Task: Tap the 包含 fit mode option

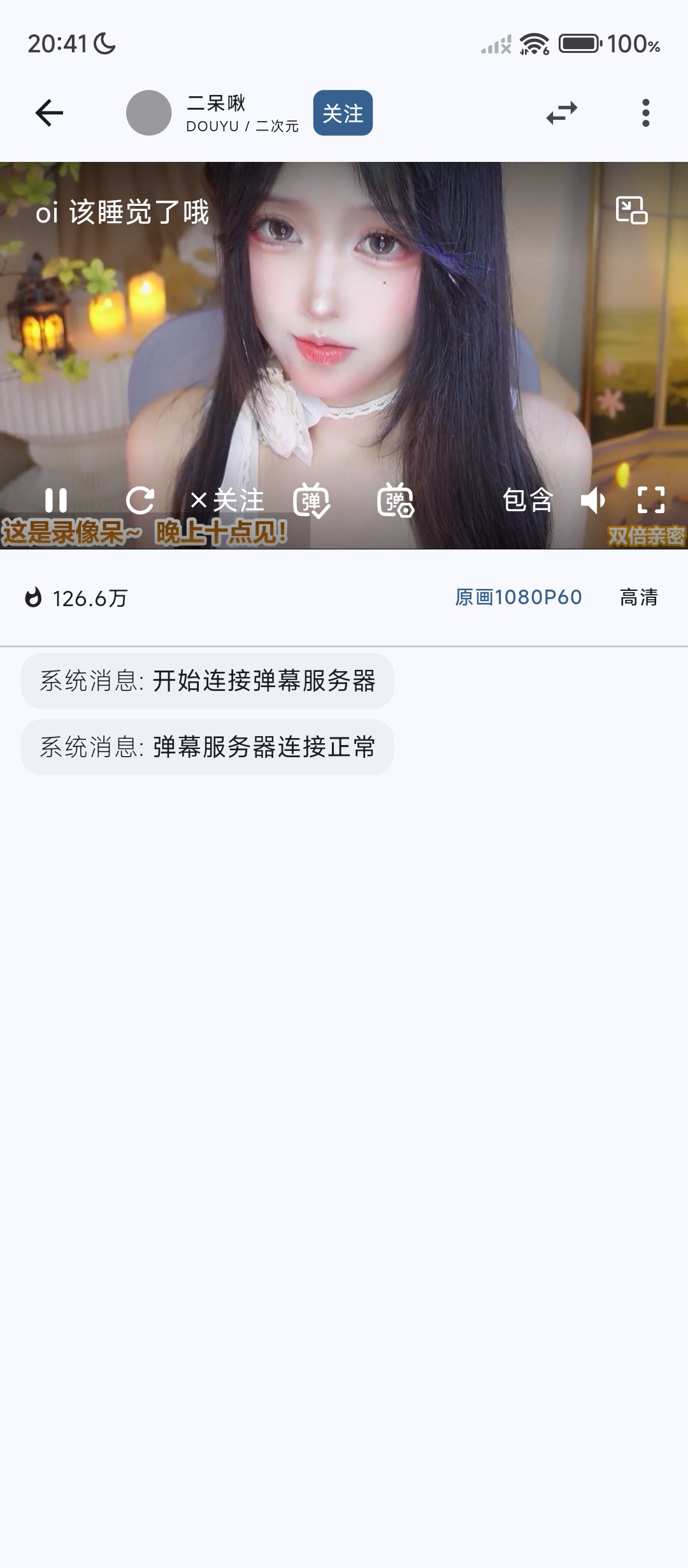Action: point(527,500)
